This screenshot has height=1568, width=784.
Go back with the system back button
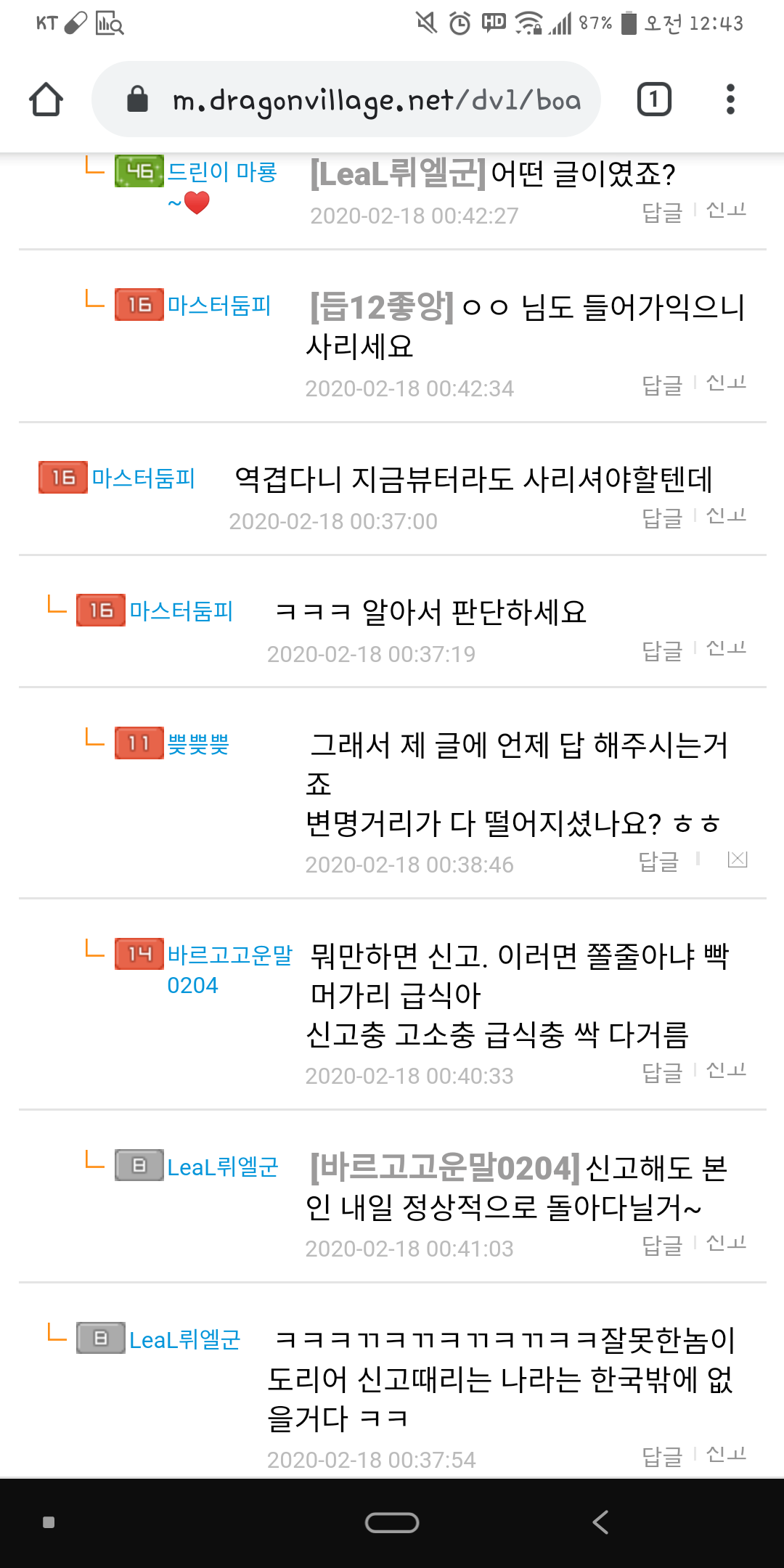600,1522
